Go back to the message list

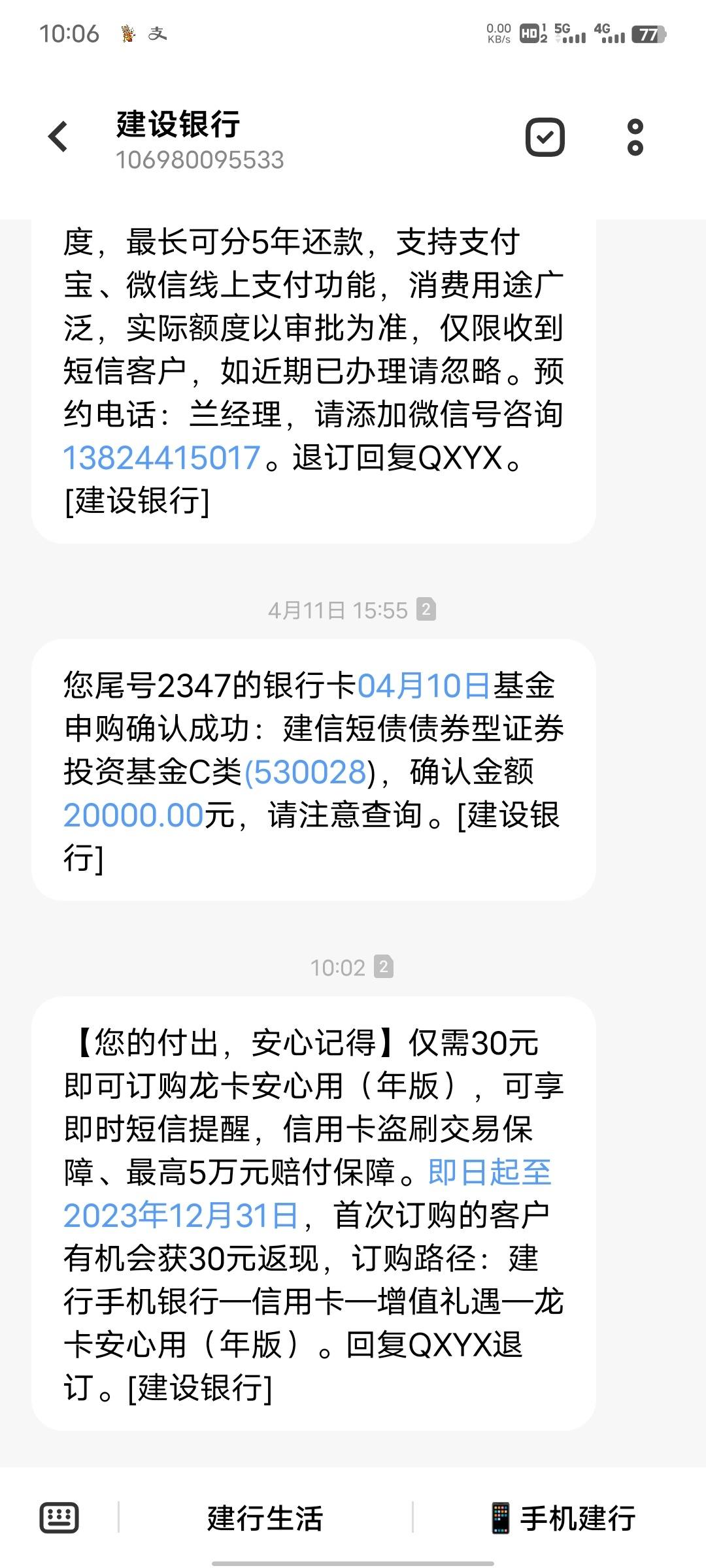coord(58,137)
